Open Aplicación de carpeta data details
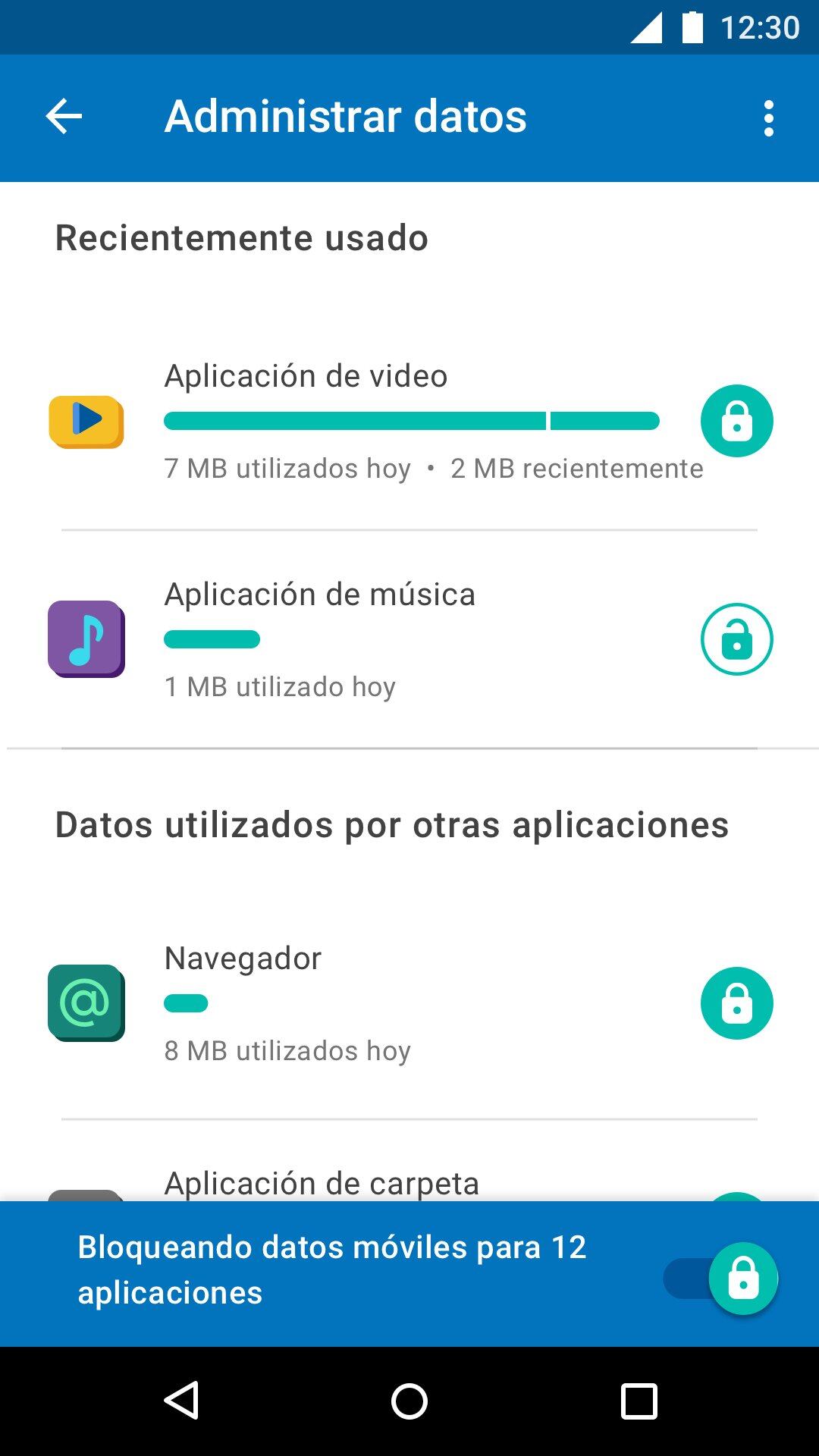819x1456 pixels. pyautogui.click(x=322, y=1183)
